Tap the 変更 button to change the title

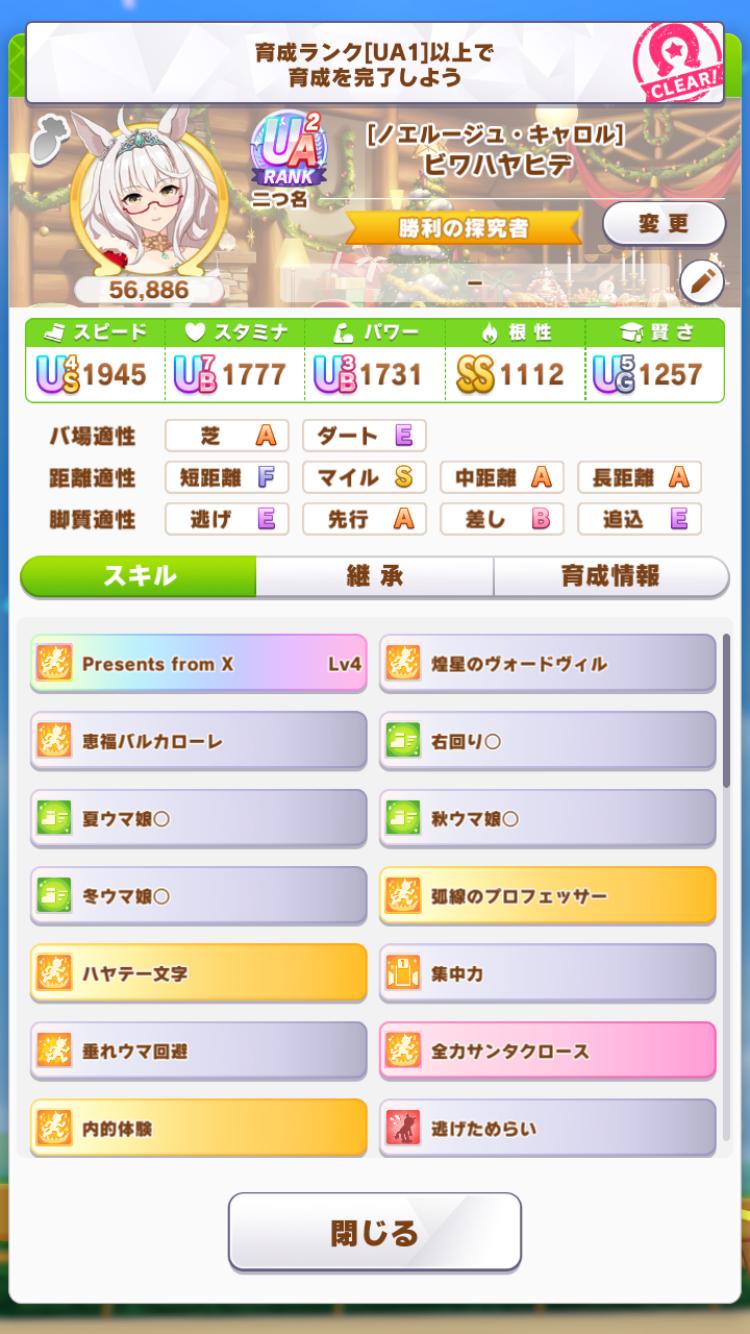pos(664,223)
